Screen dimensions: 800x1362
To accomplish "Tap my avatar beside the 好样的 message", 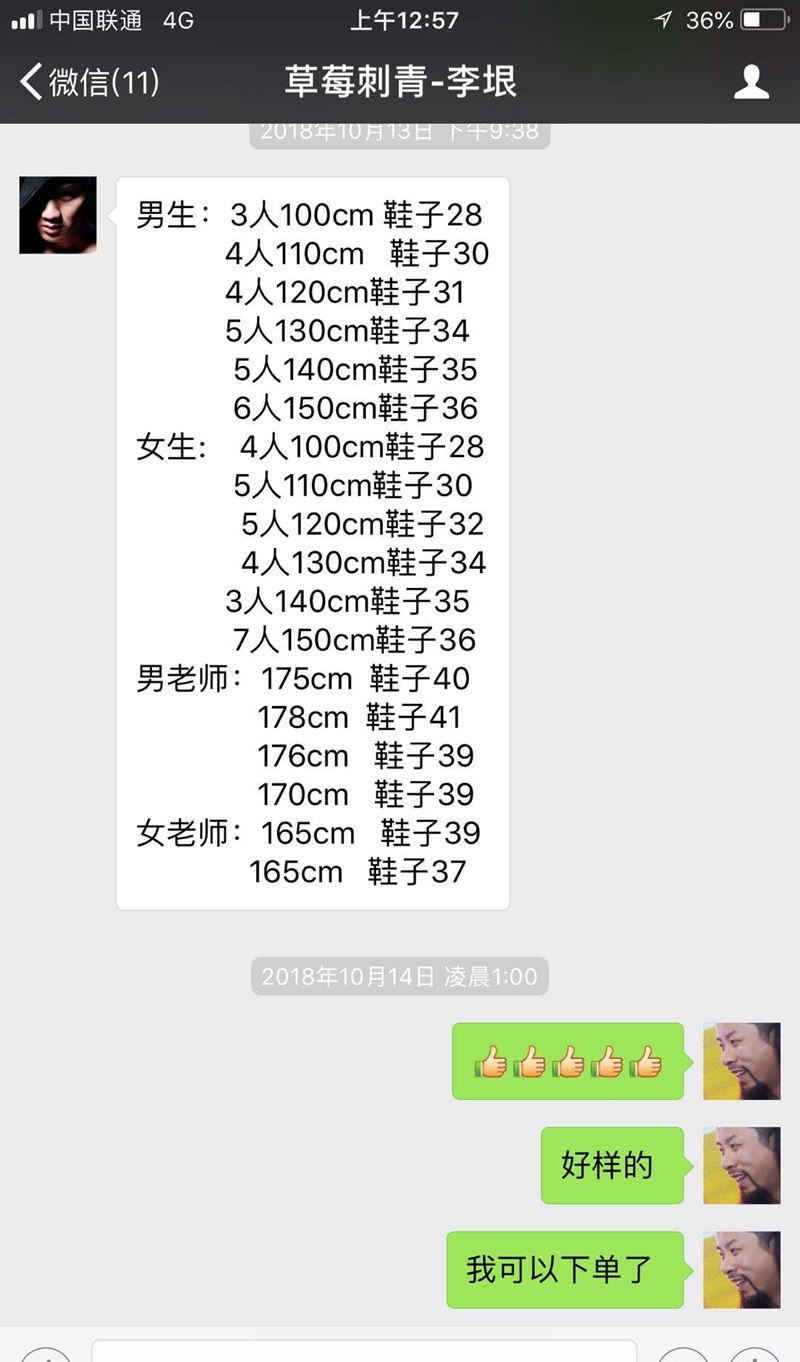I will point(741,1165).
